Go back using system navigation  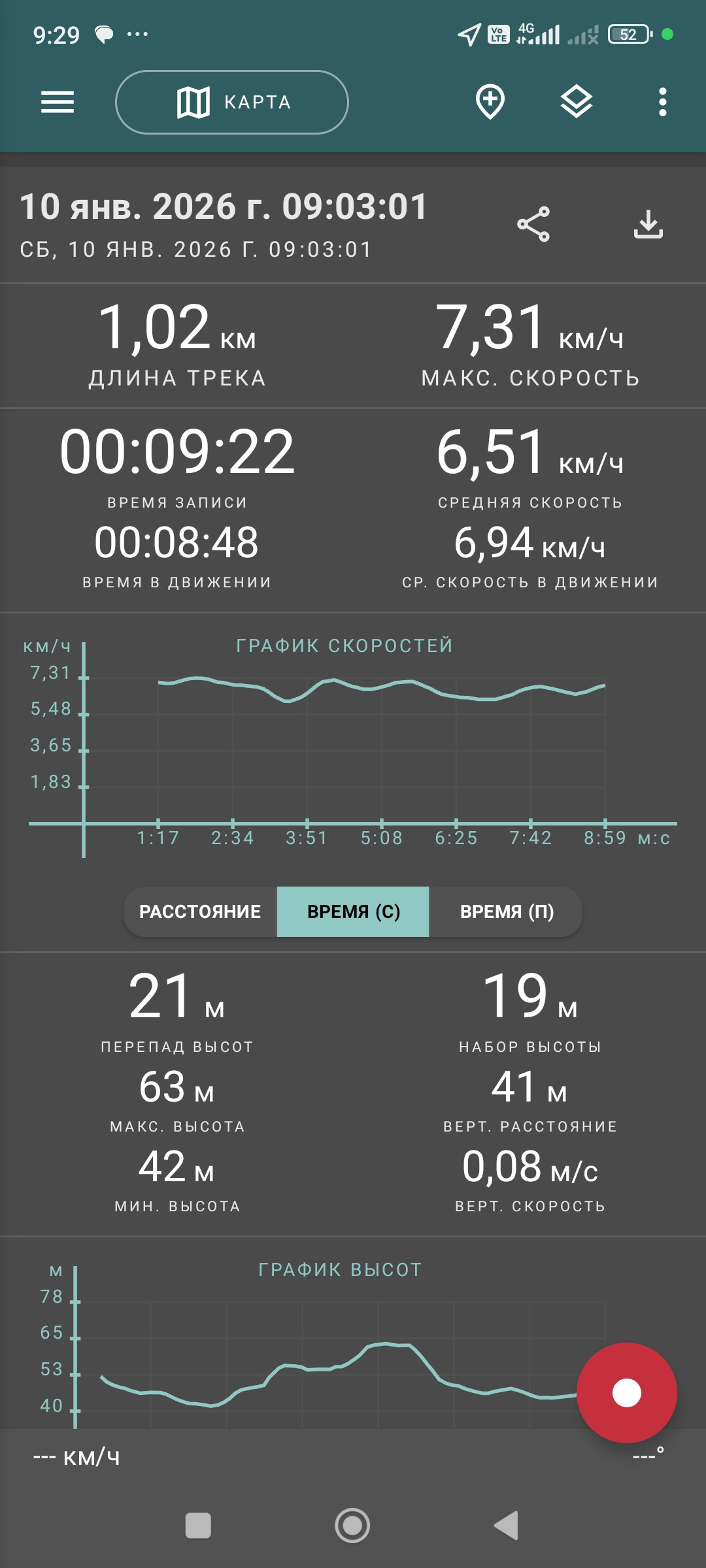point(506,1526)
